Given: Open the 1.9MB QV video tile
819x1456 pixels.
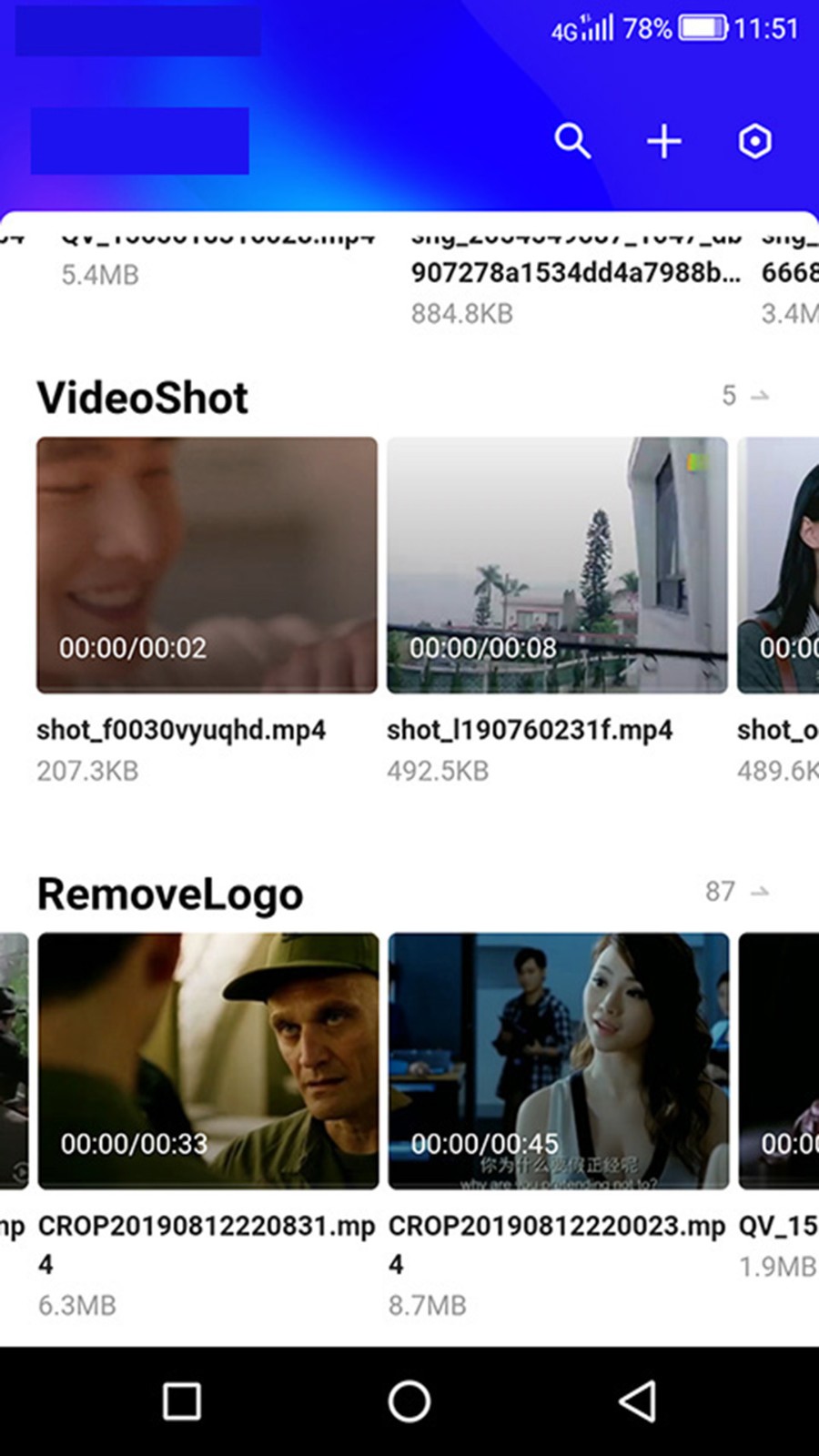Looking at the screenshot, I should click(x=779, y=1060).
